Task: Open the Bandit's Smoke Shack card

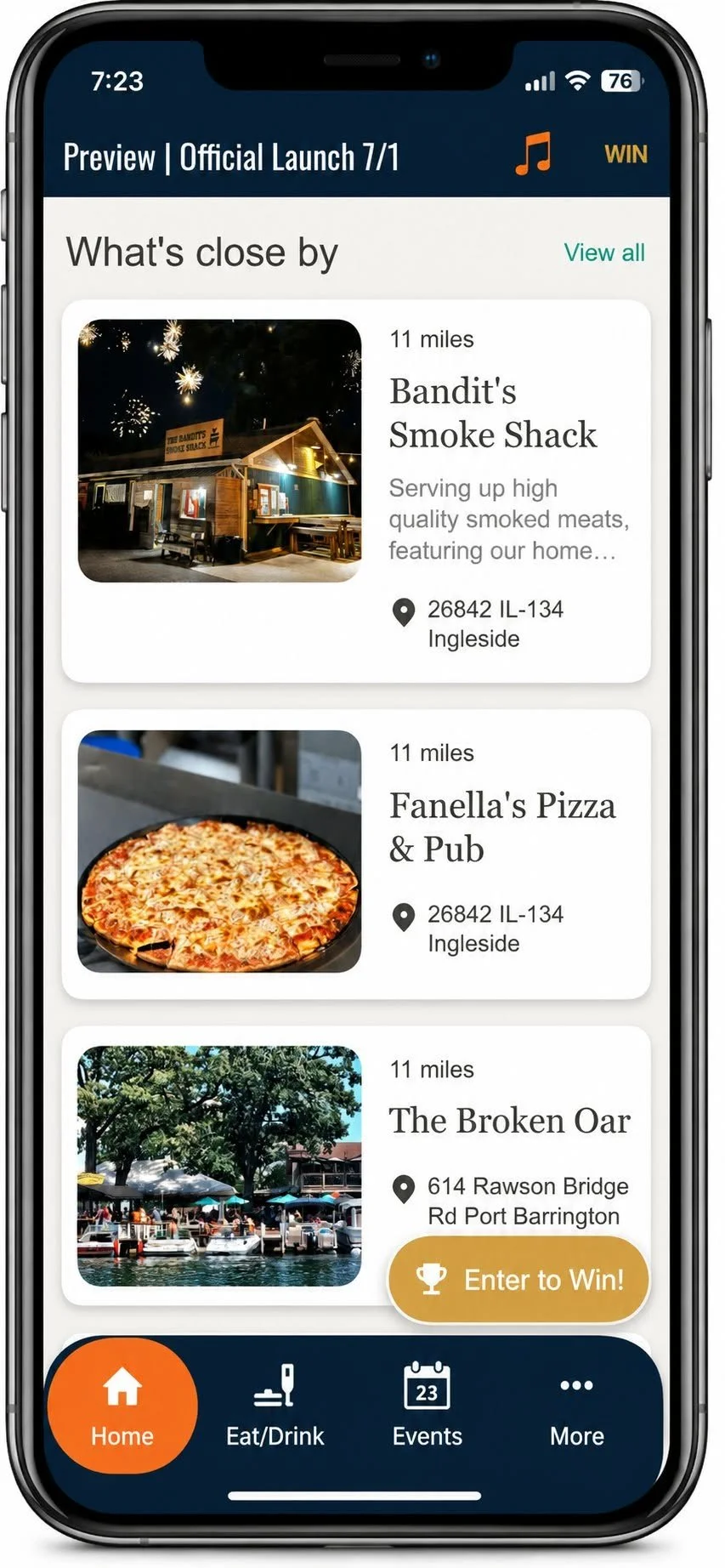Action: (356, 491)
